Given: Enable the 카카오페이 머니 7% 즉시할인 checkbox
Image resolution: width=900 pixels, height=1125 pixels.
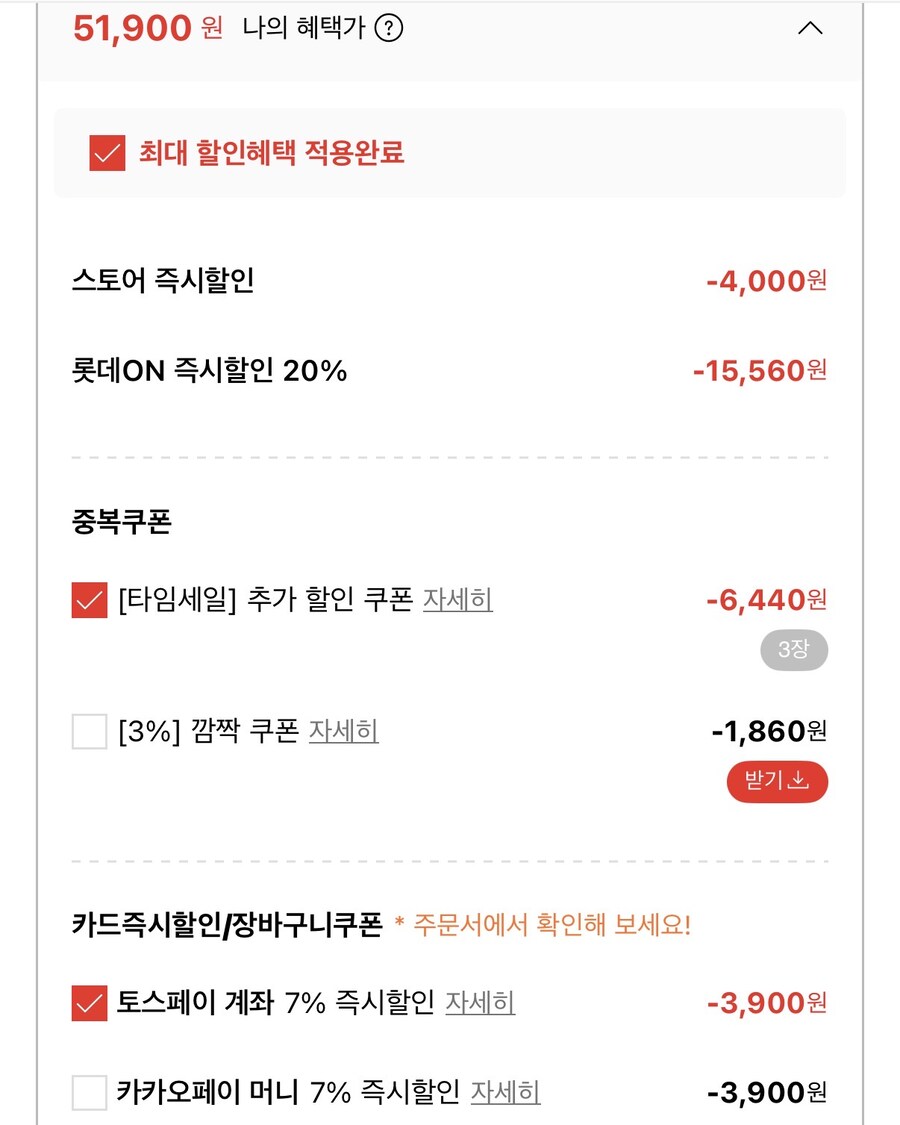Looking at the screenshot, I should (88, 1092).
